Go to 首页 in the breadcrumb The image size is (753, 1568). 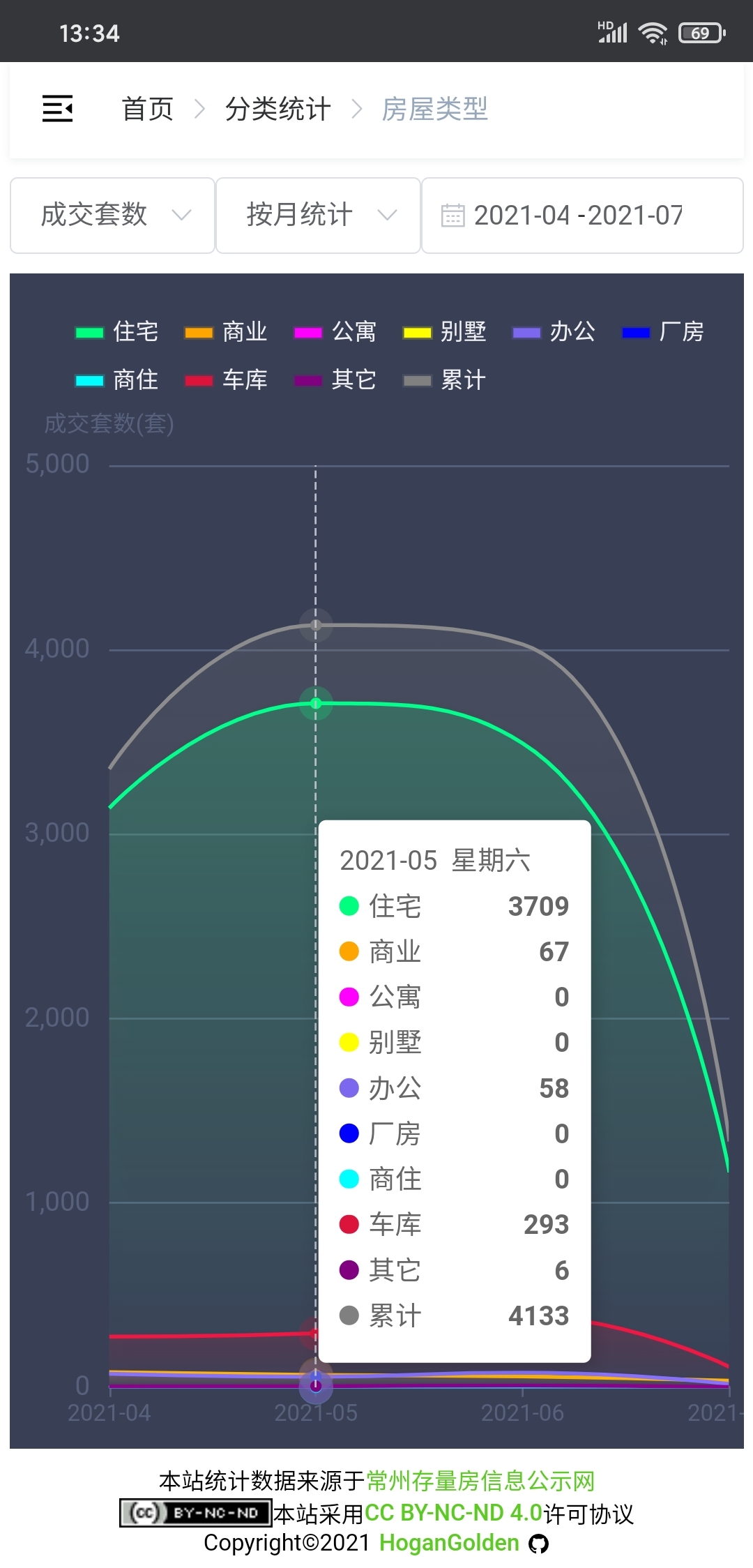[147, 109]
